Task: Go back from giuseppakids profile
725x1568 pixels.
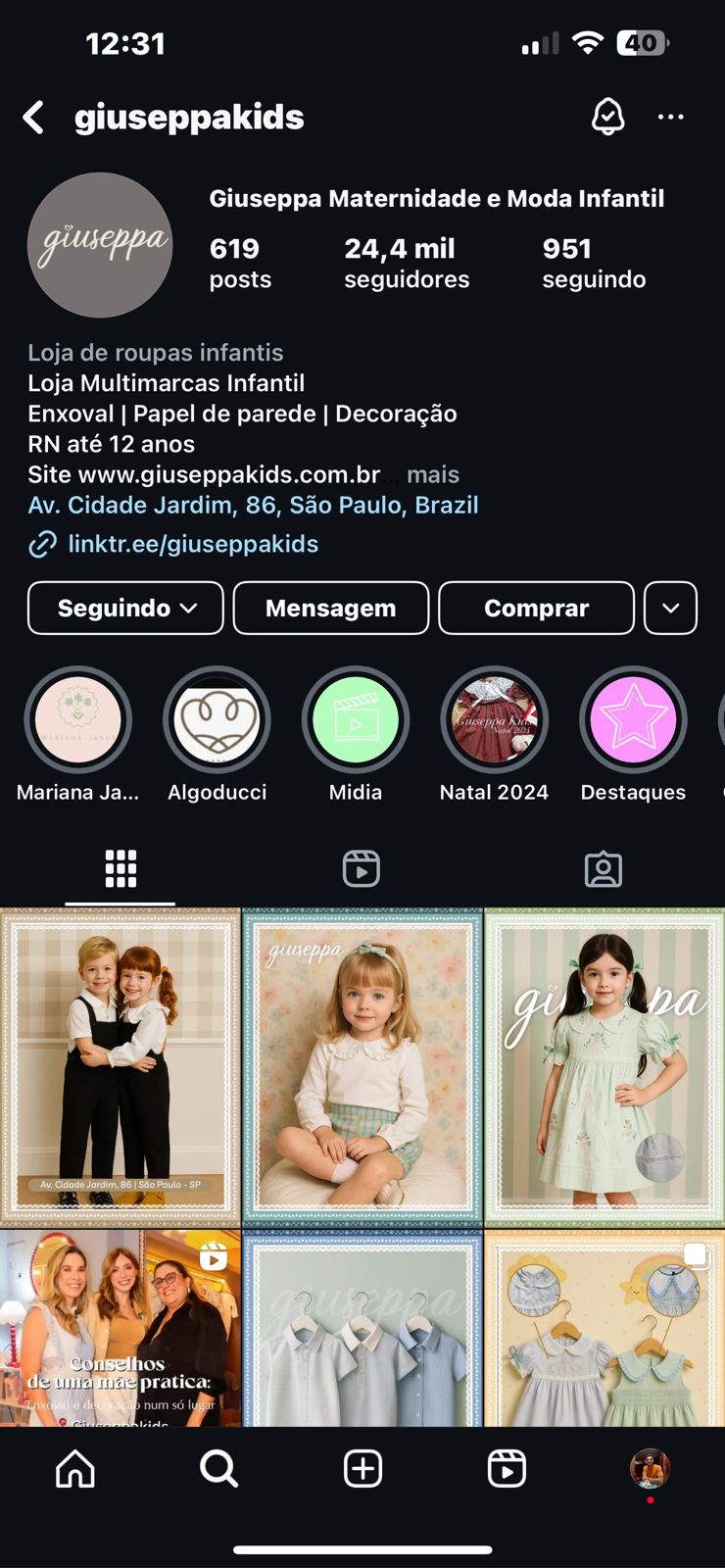Action: tap(34, 118)
